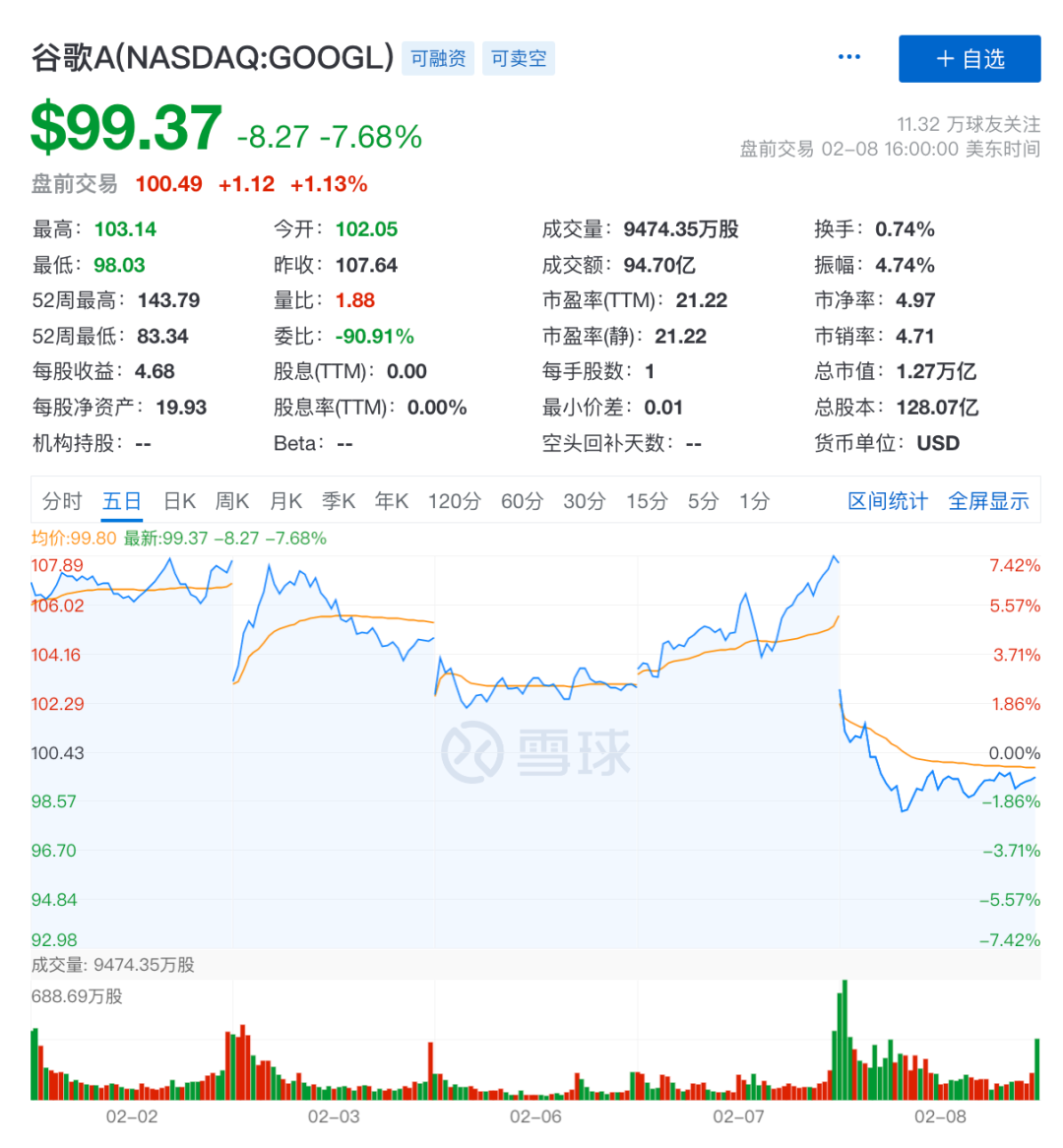Screen dimensions: 1063x1148
Task: Open 全屏显示 fullscreen chart
Action: click(988, 501)
